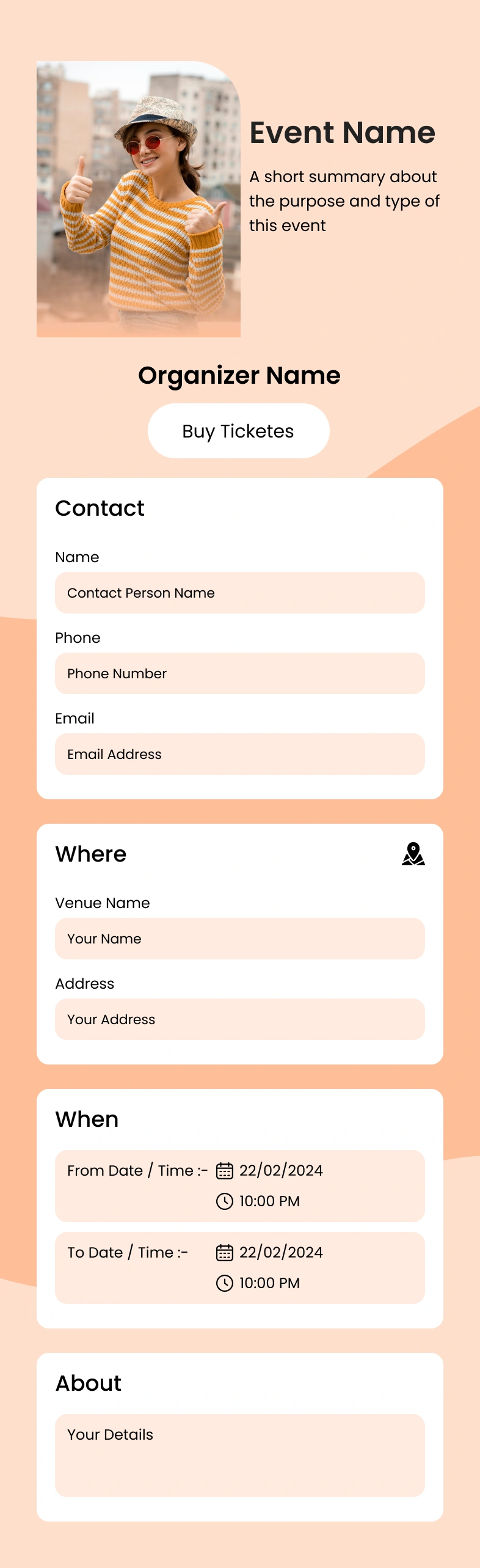Open the map location icon in Where
This screenshot has height=1568, width=480.
(x=413, y=854)
